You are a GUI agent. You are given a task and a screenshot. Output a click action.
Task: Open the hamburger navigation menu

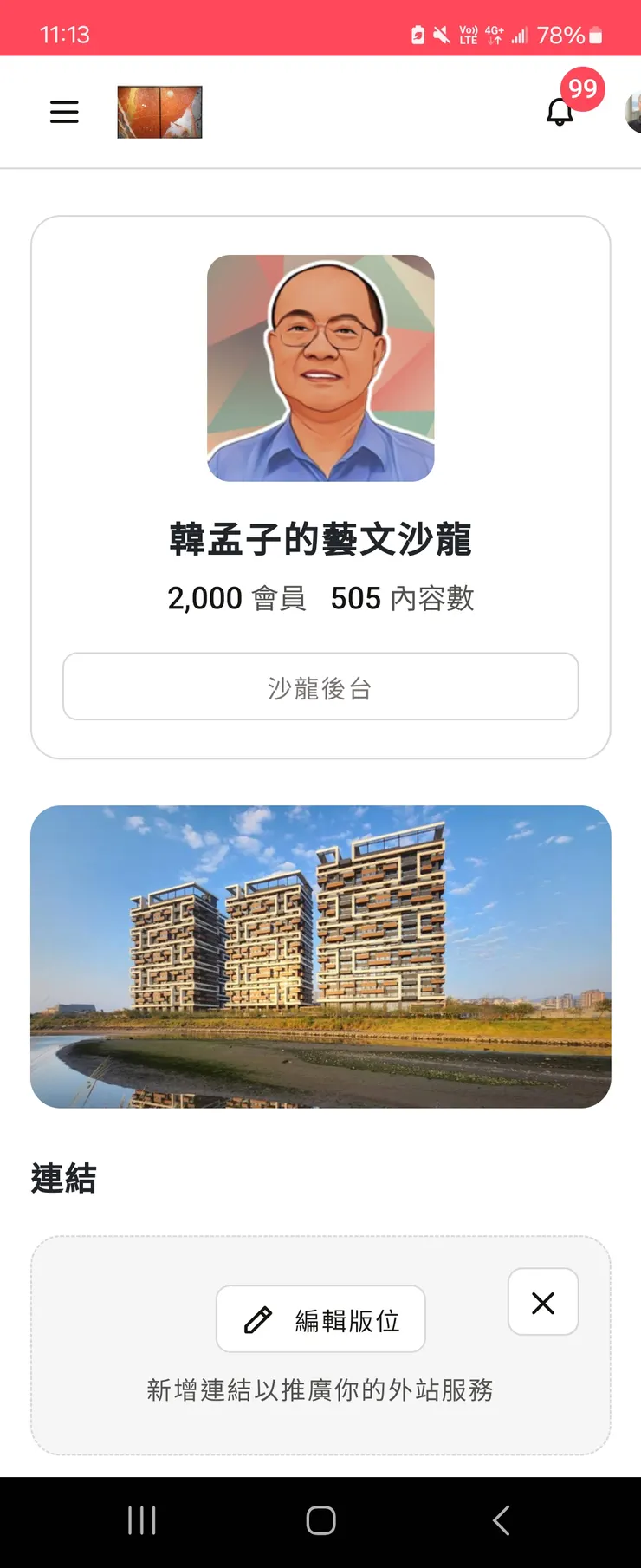64,112
